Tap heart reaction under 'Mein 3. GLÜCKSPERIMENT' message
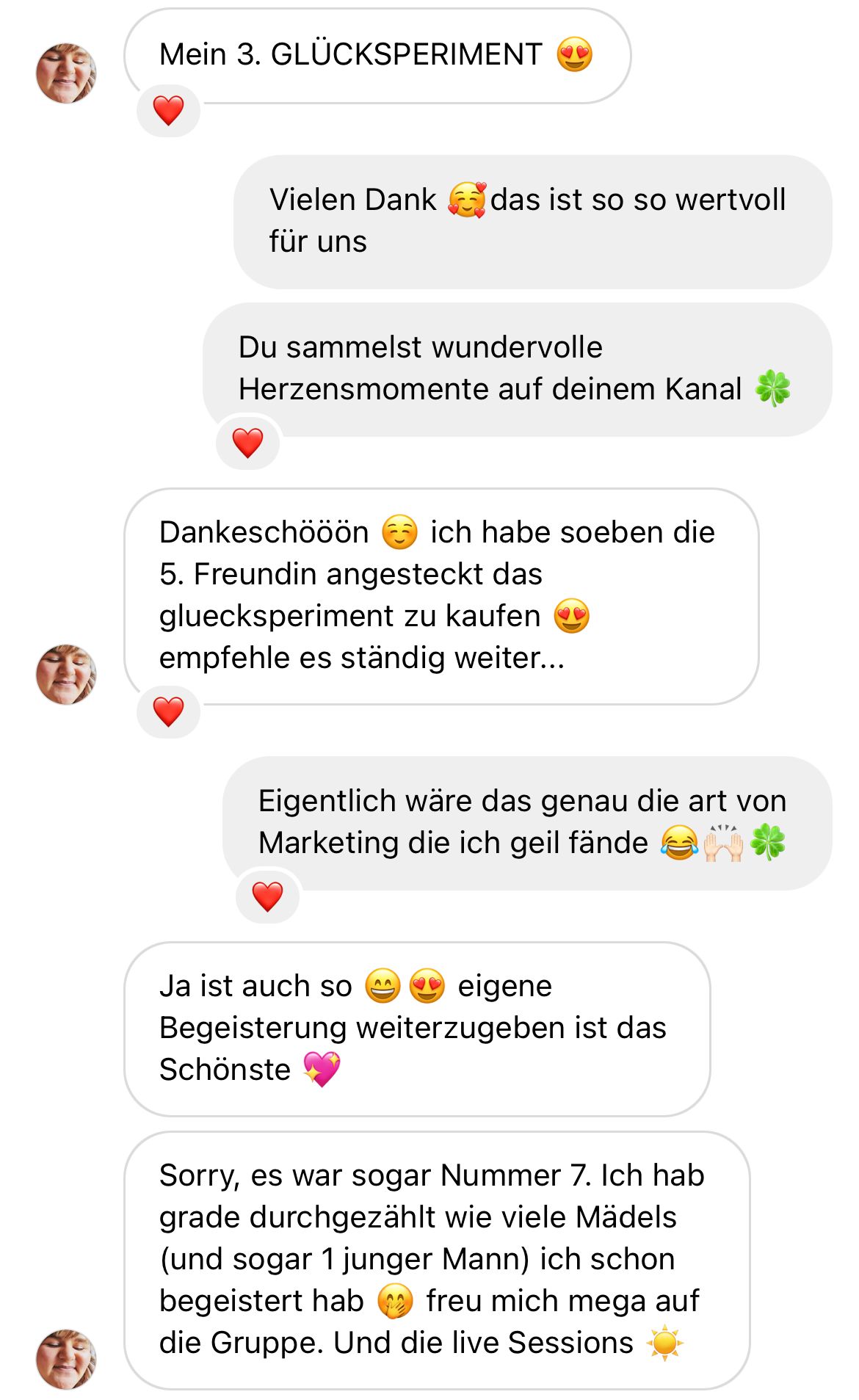The height and width of the screenshot is (1400, 859). (x=169, y=111)
